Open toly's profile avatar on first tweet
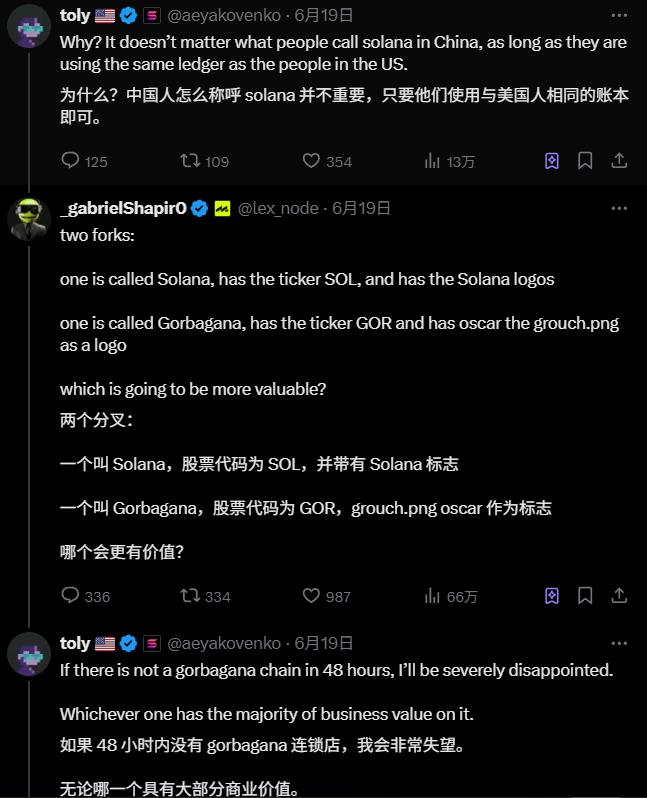This screenshot has height=798, width=647. (30, 24)
